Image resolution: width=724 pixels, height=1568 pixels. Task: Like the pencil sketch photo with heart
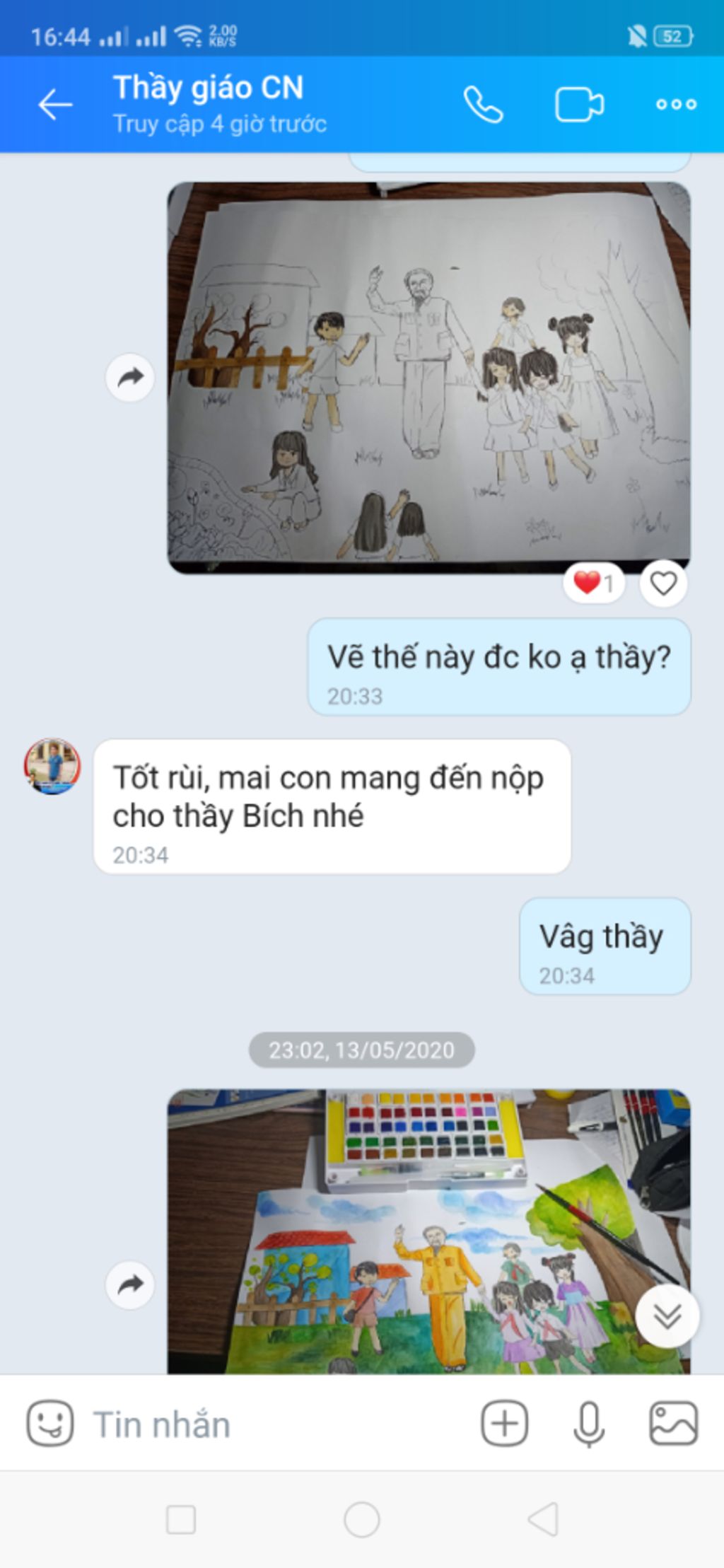[x=662, y=583]
